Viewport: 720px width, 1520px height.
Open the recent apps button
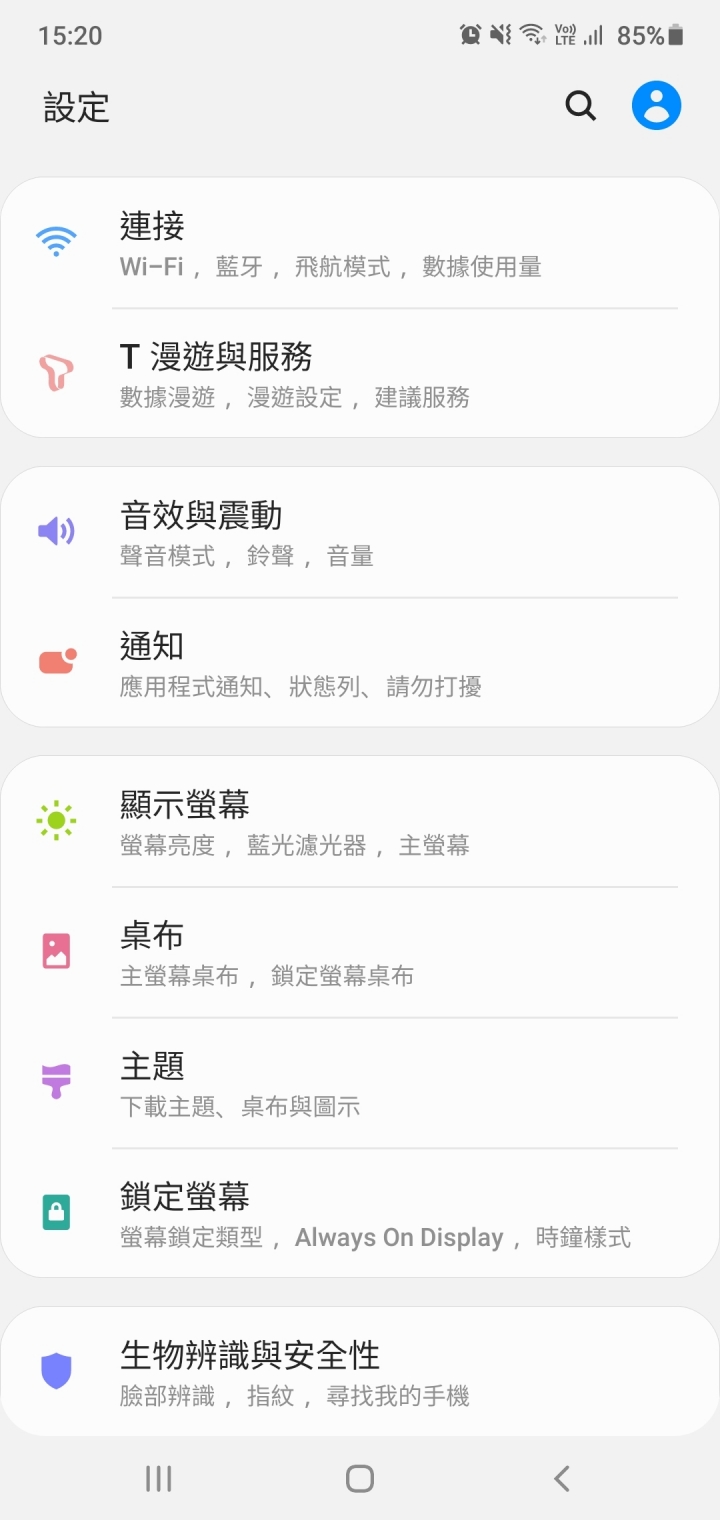(x=159, y=1478)
